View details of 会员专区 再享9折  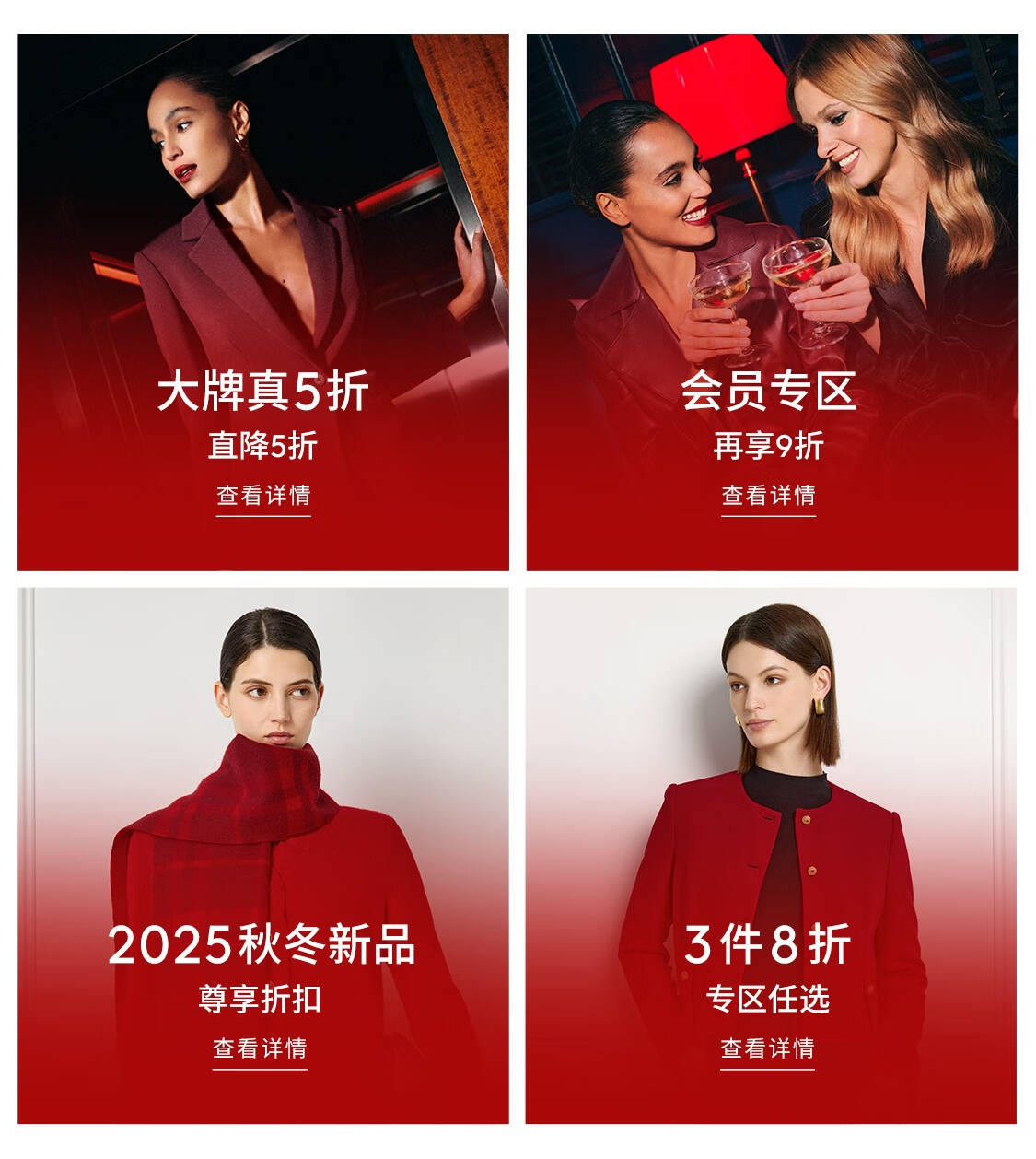(768, 496)
